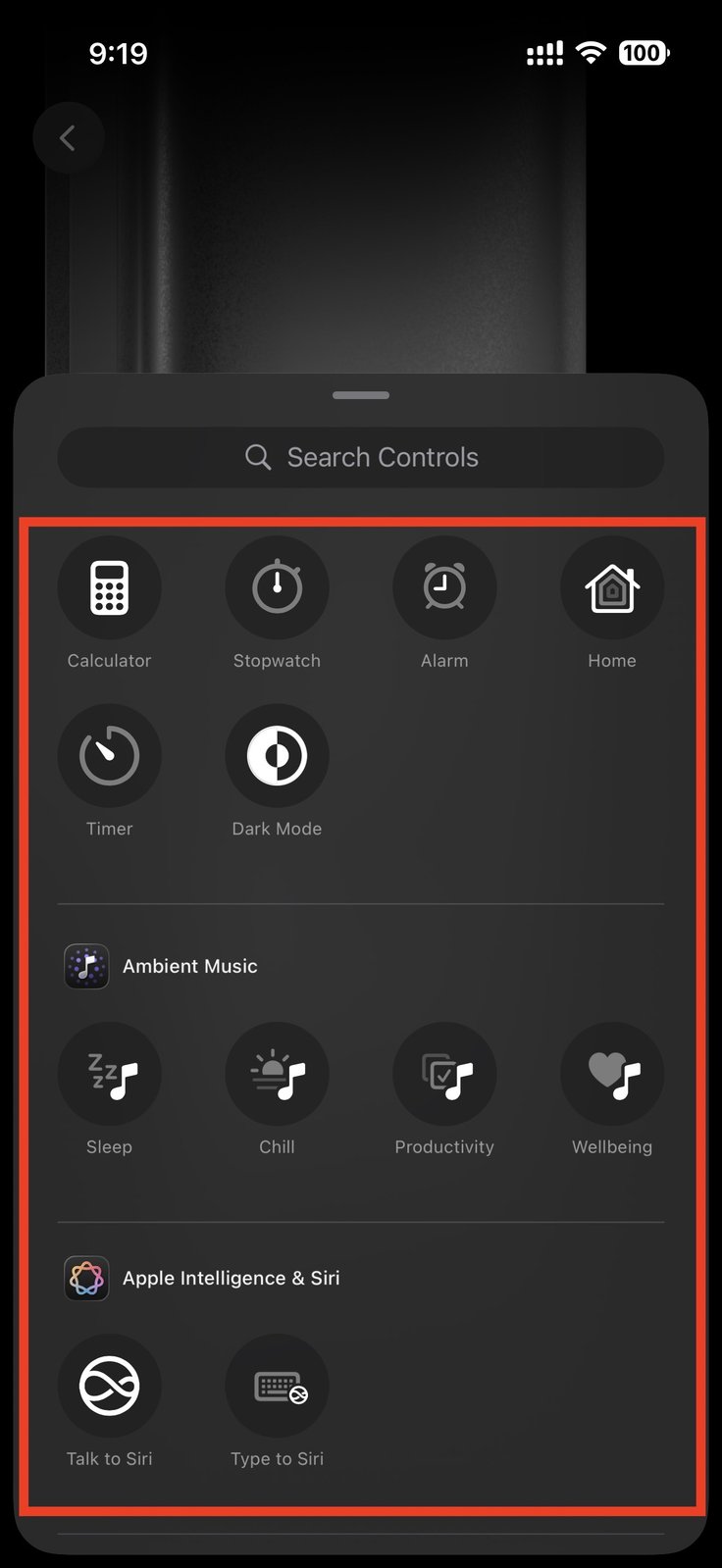
Task: Select the Dark Mode control
Action: pyautogui.click(x=277, y=755)
